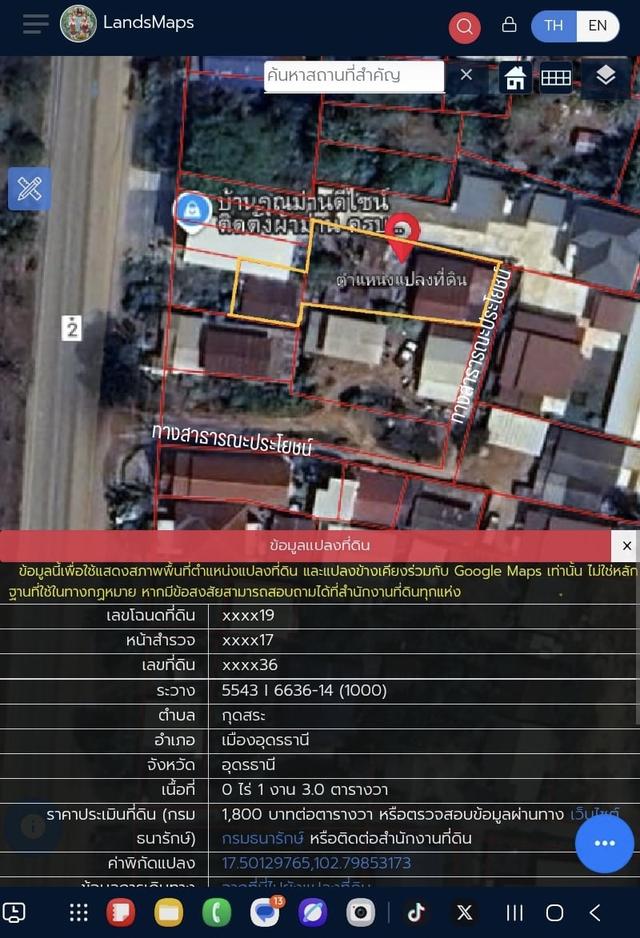Select the red parcel location pin
The height and width of the screenshot is (938, 640).
(x=402, y=236)
